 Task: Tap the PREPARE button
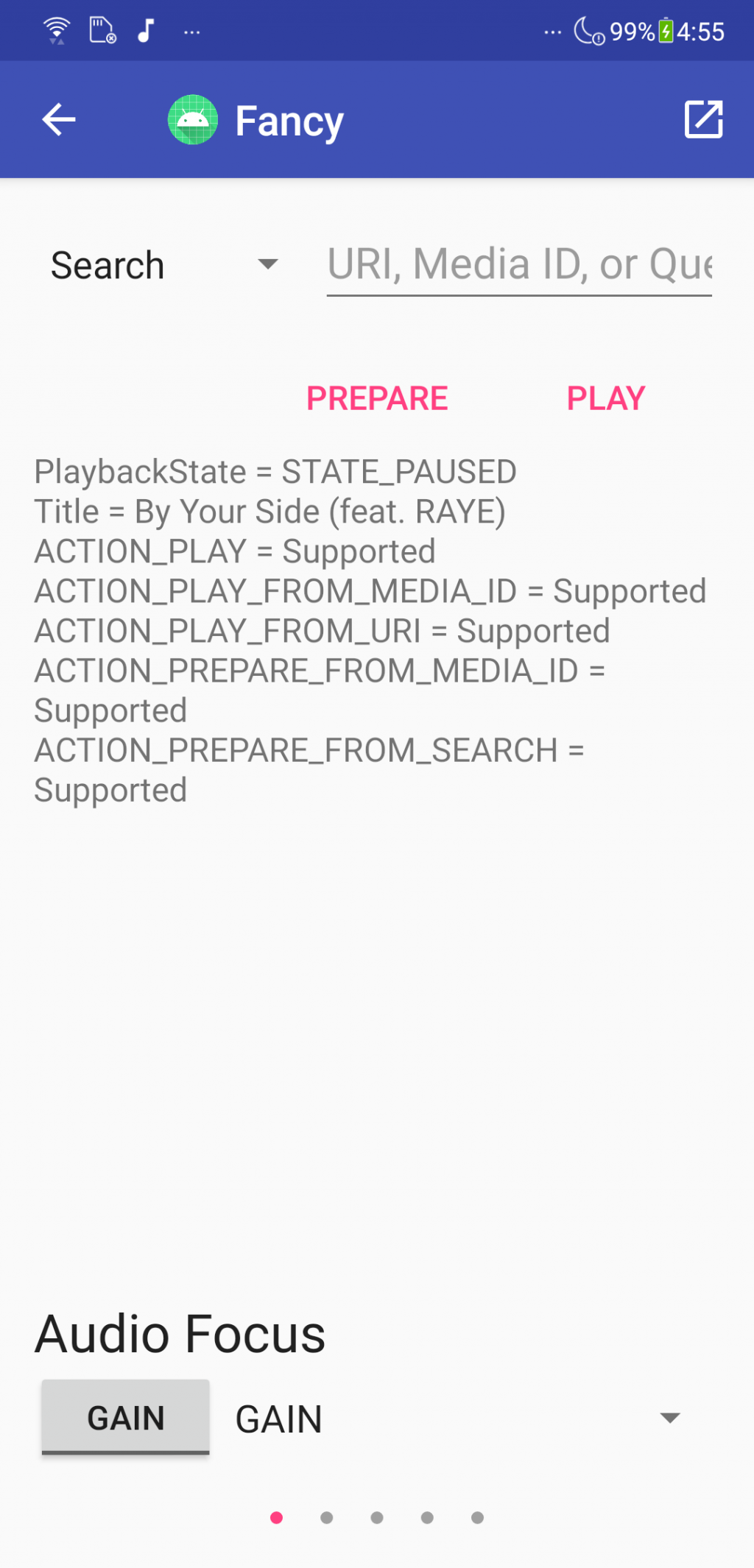click(377, 399)
